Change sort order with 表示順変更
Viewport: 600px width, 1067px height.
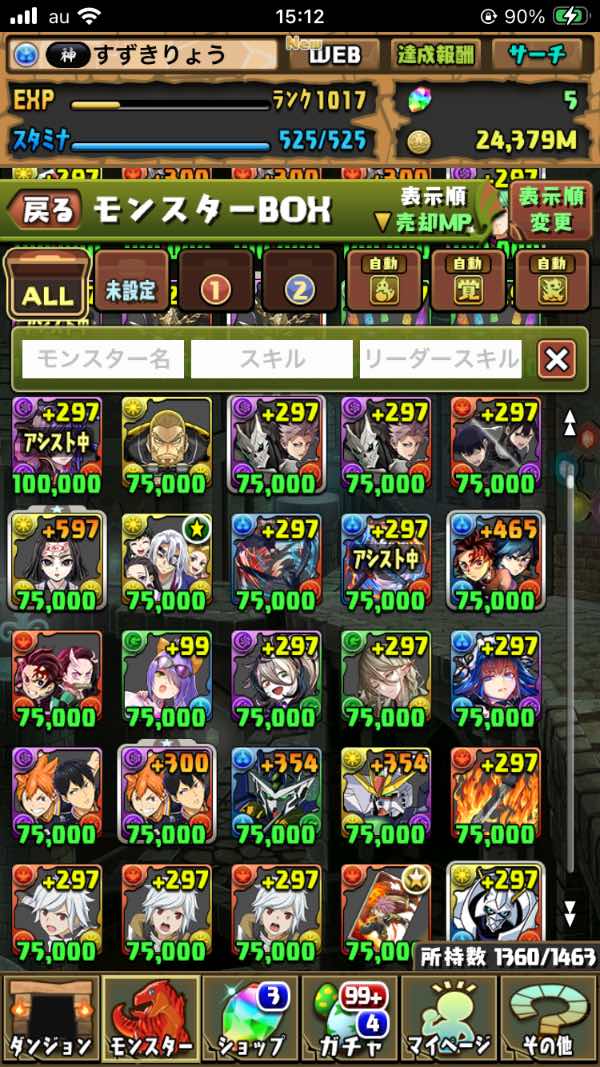(x=551, y=209)
